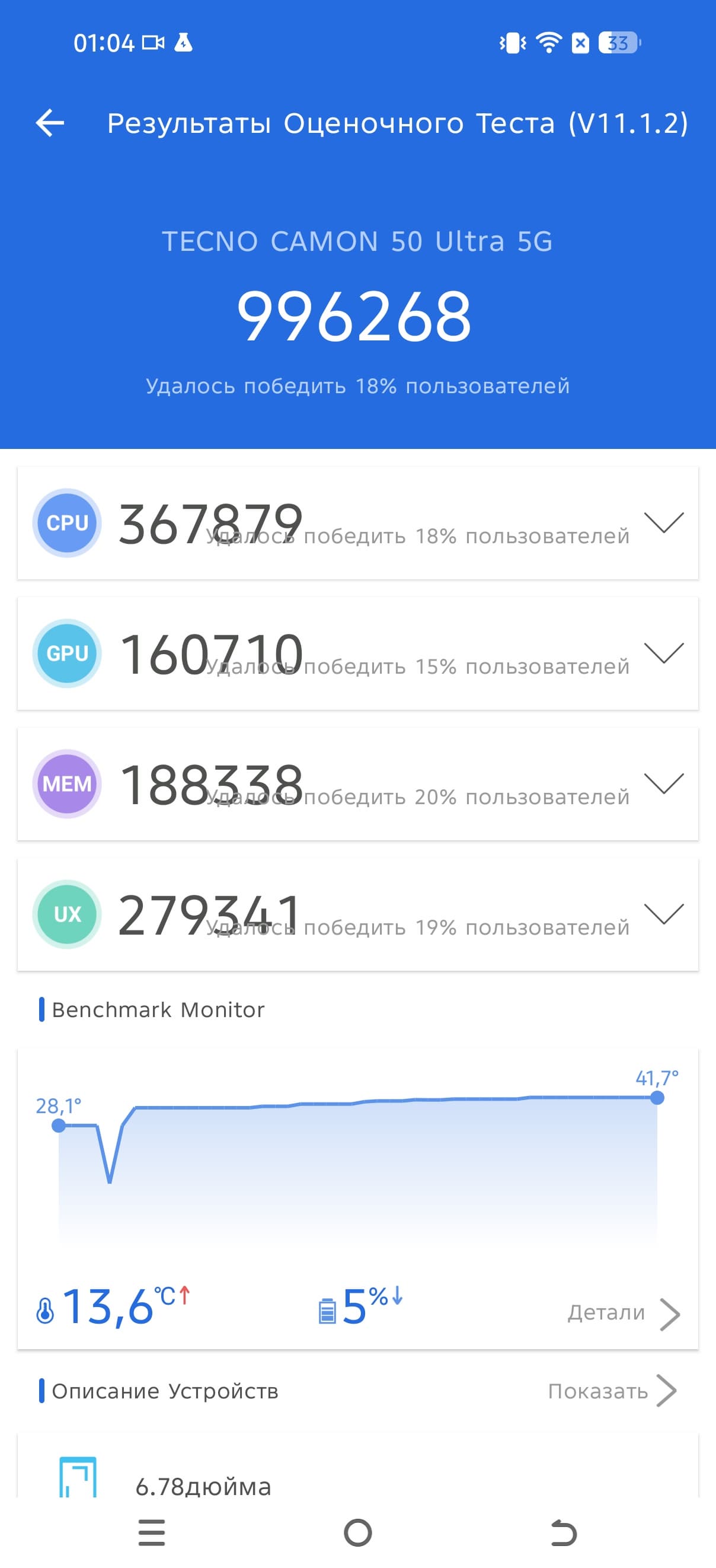716x1568 pixels.
Task: Expand the GPU score breakdown
Action: pyautogui.click(x=664, y=653)
